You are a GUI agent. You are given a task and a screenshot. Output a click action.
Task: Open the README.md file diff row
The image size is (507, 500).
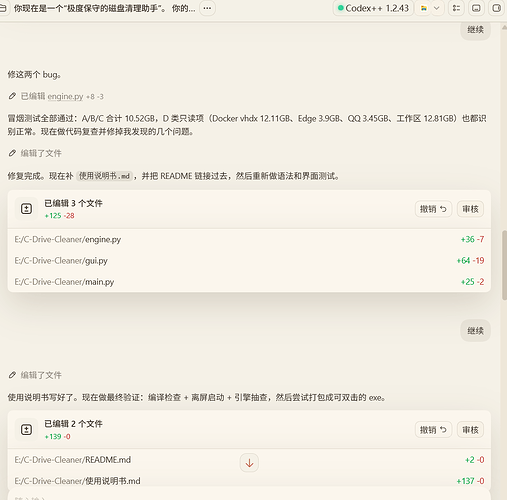(249, 460)
